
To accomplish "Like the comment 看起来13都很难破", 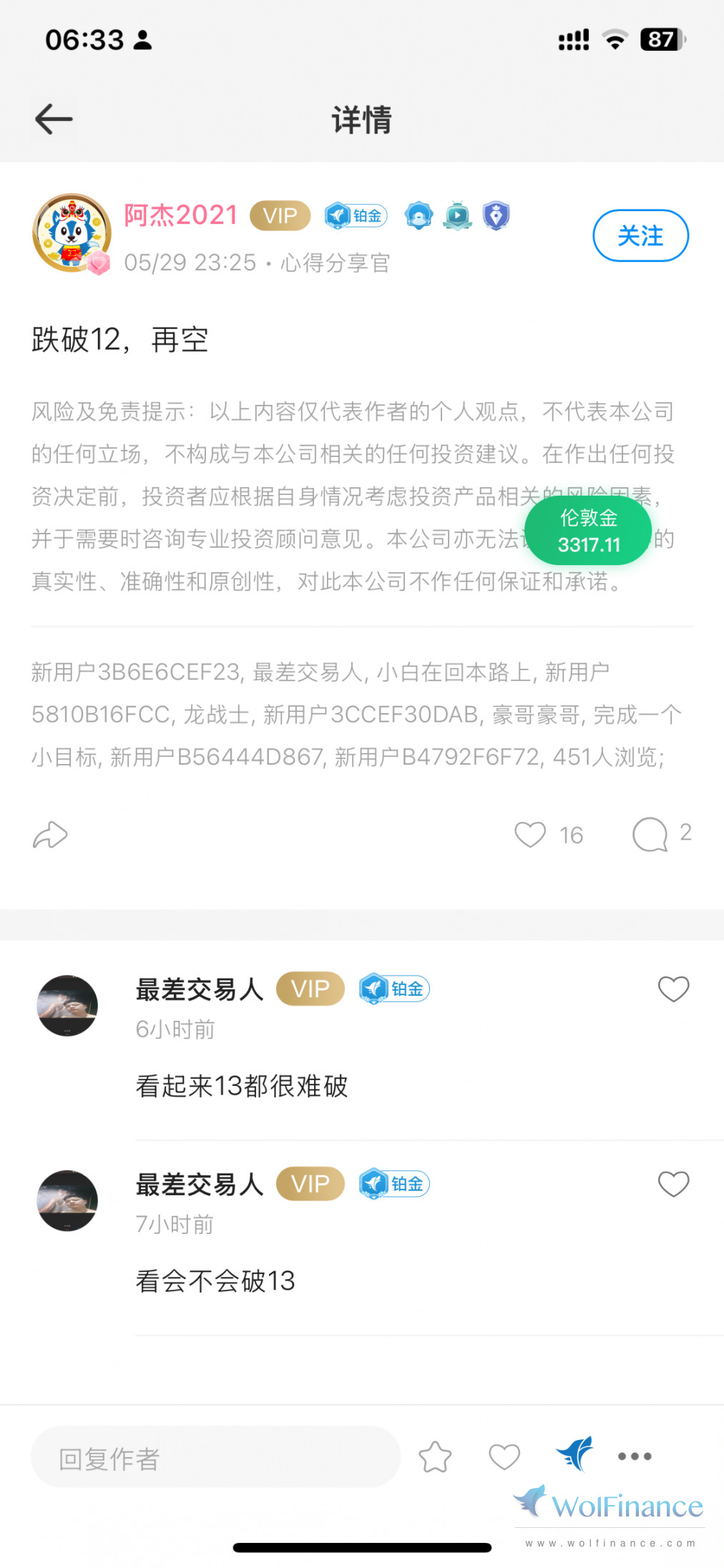I will tap(673, 989).
